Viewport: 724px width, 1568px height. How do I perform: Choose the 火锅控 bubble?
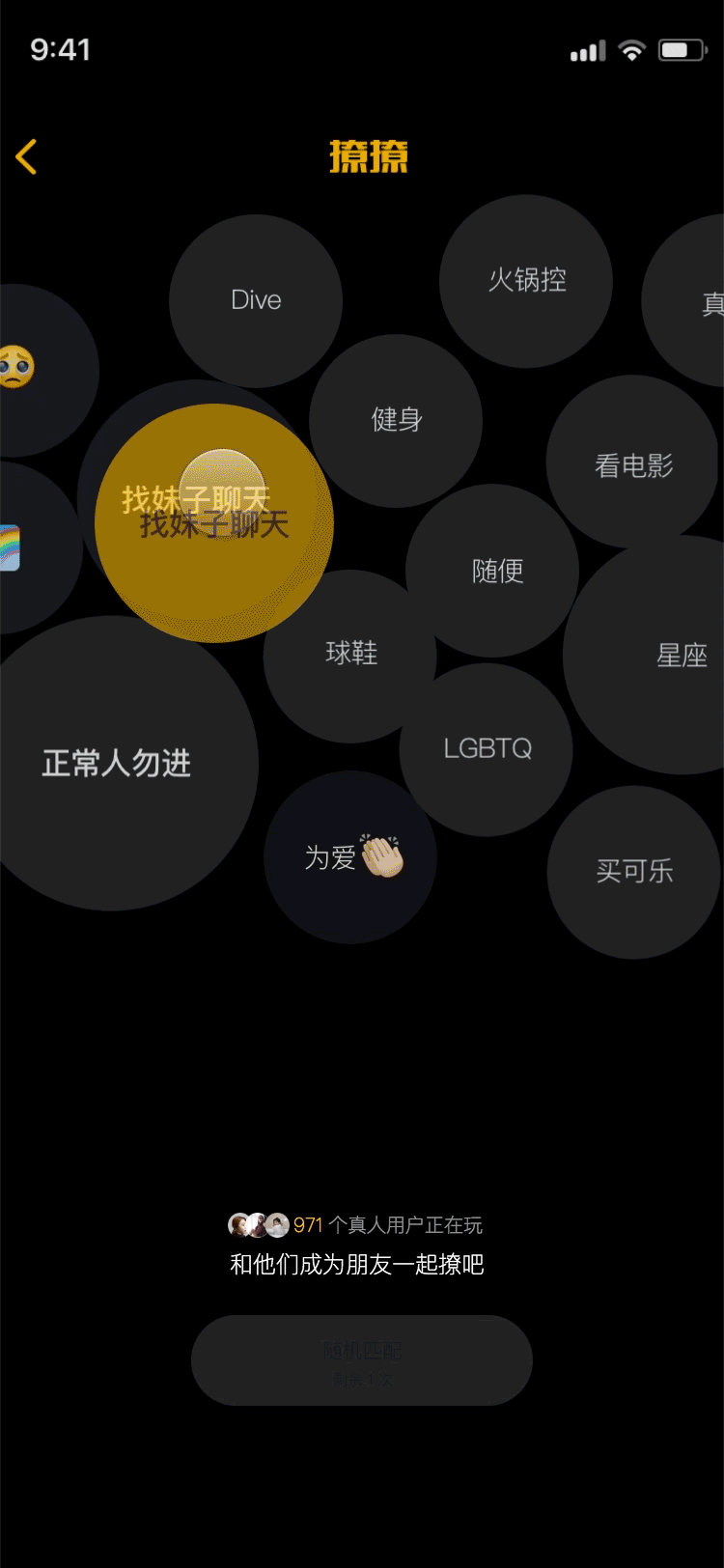[x=526, y=281]
